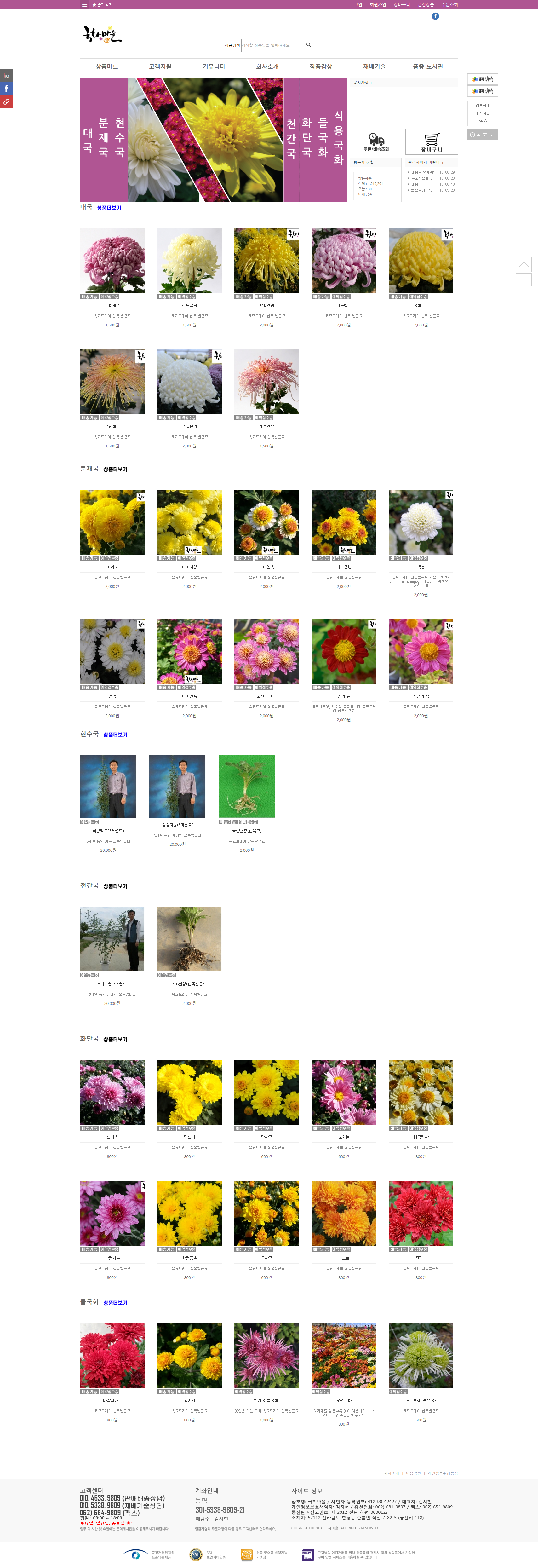
Task: Tap the 주문/배송조회 button
Action: [375, 141]
